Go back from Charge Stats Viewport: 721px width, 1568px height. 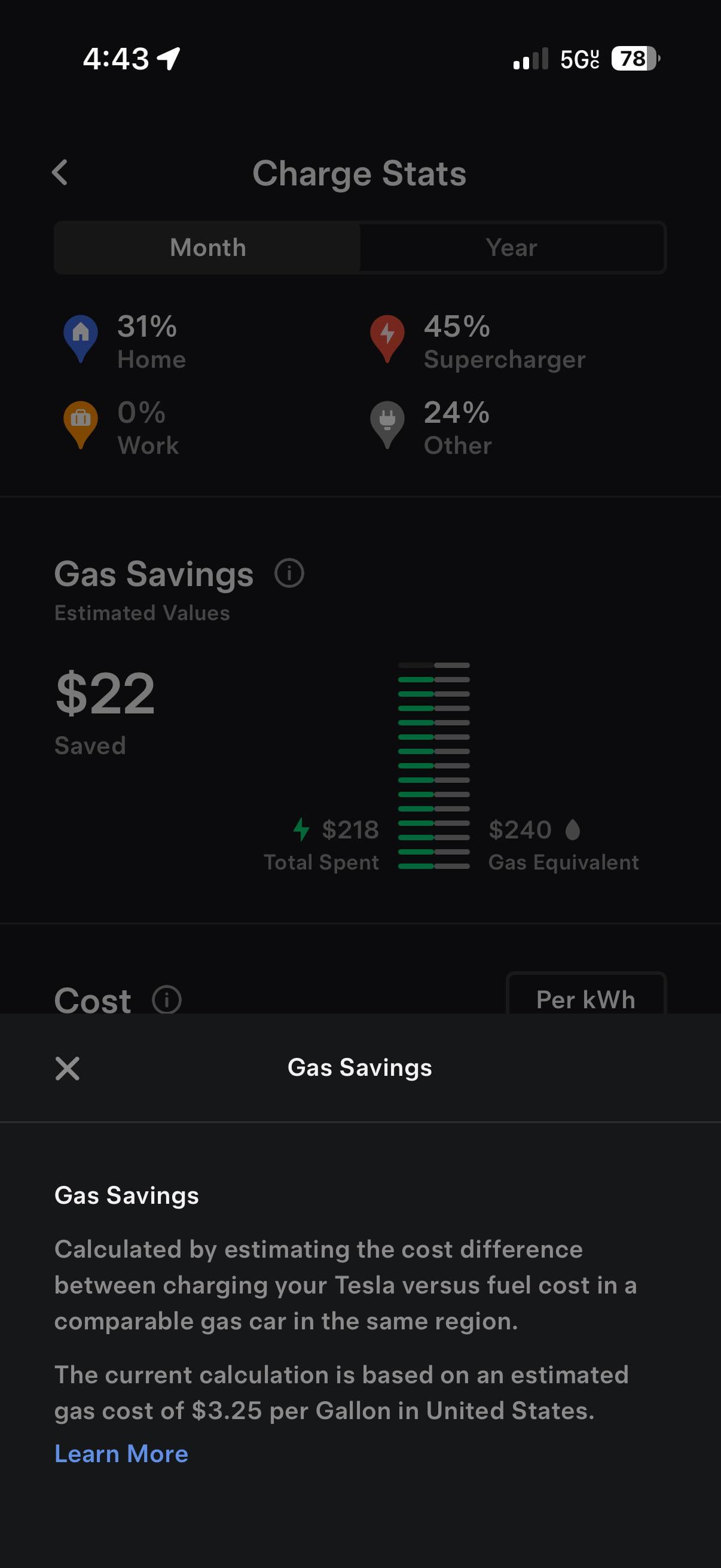[x=60, y=173]
